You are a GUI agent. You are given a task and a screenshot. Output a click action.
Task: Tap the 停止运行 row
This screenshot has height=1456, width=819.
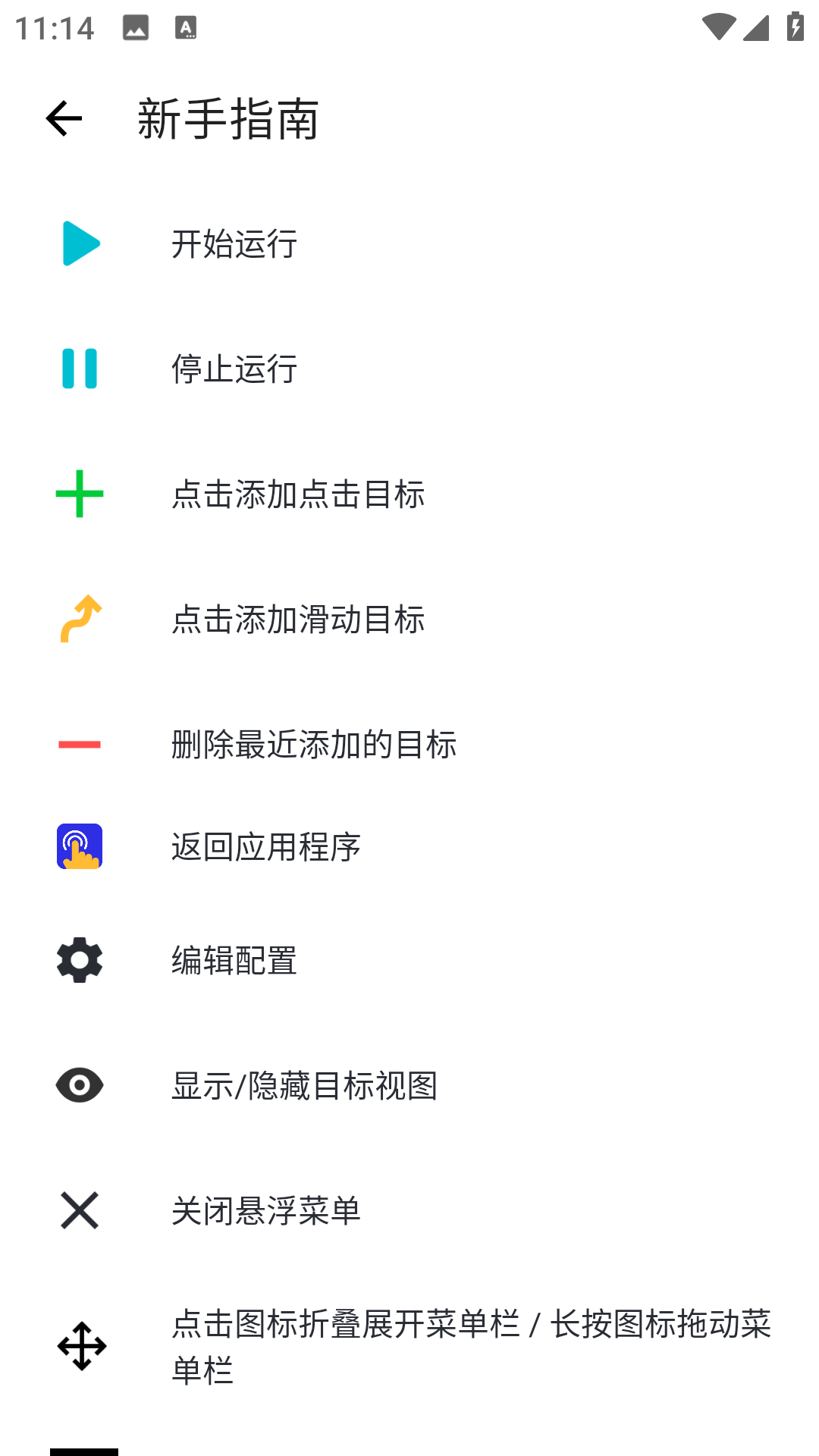pos(235,371)
